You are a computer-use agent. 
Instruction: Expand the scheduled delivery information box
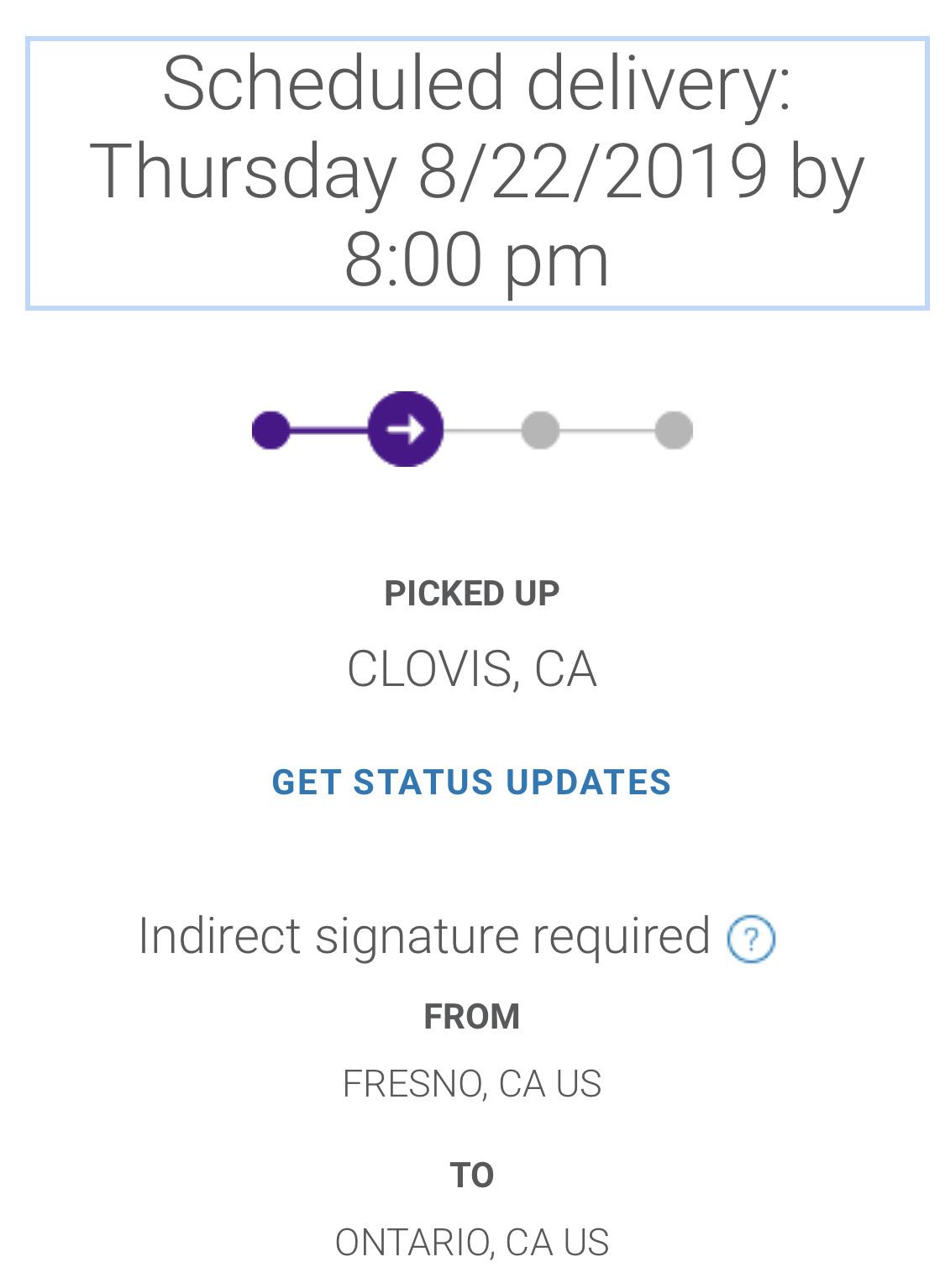click(x=472, y=168)
